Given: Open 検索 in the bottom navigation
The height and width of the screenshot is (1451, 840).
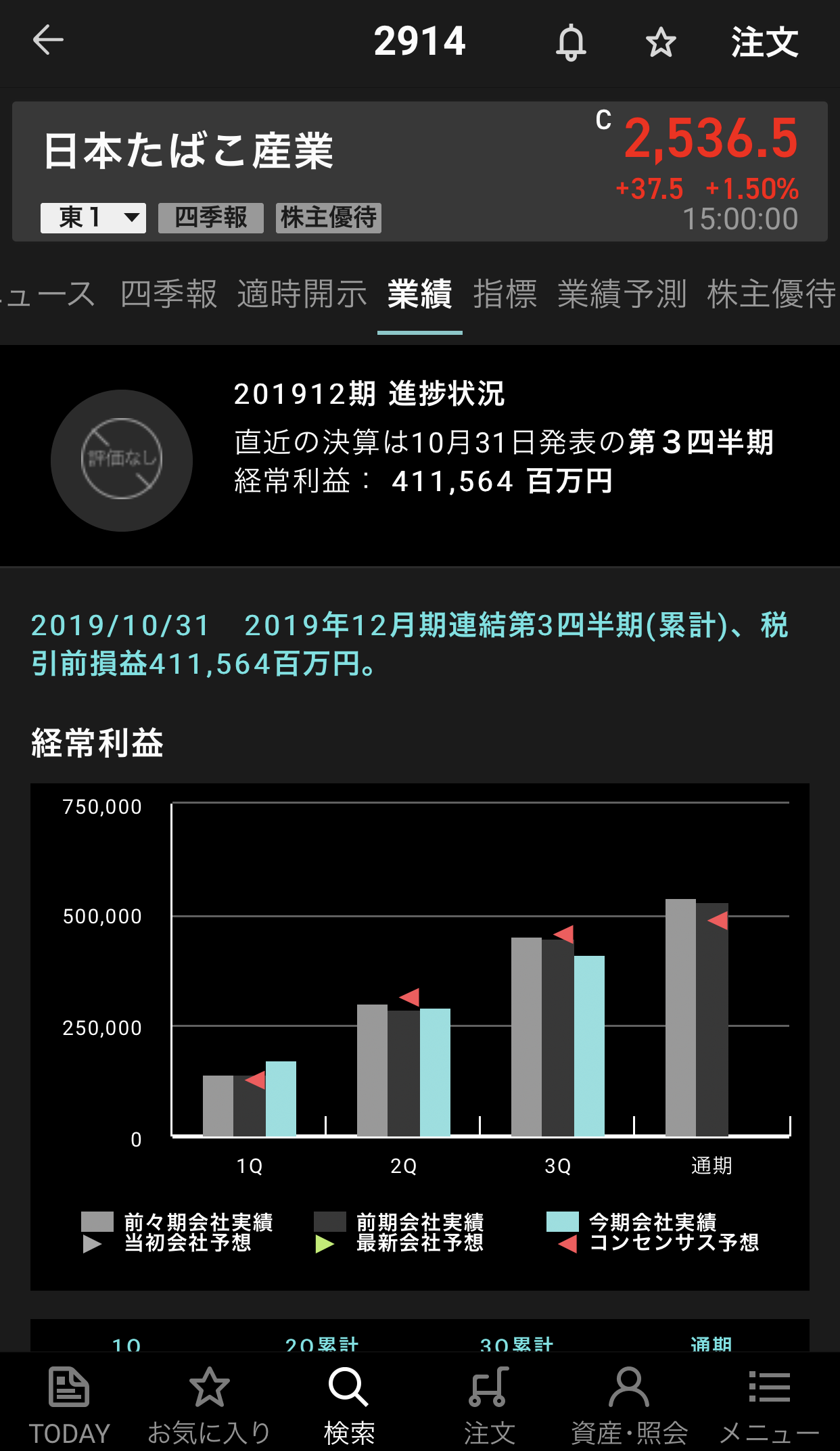Looking at the screenshot, I should [x=349, y=1404].
